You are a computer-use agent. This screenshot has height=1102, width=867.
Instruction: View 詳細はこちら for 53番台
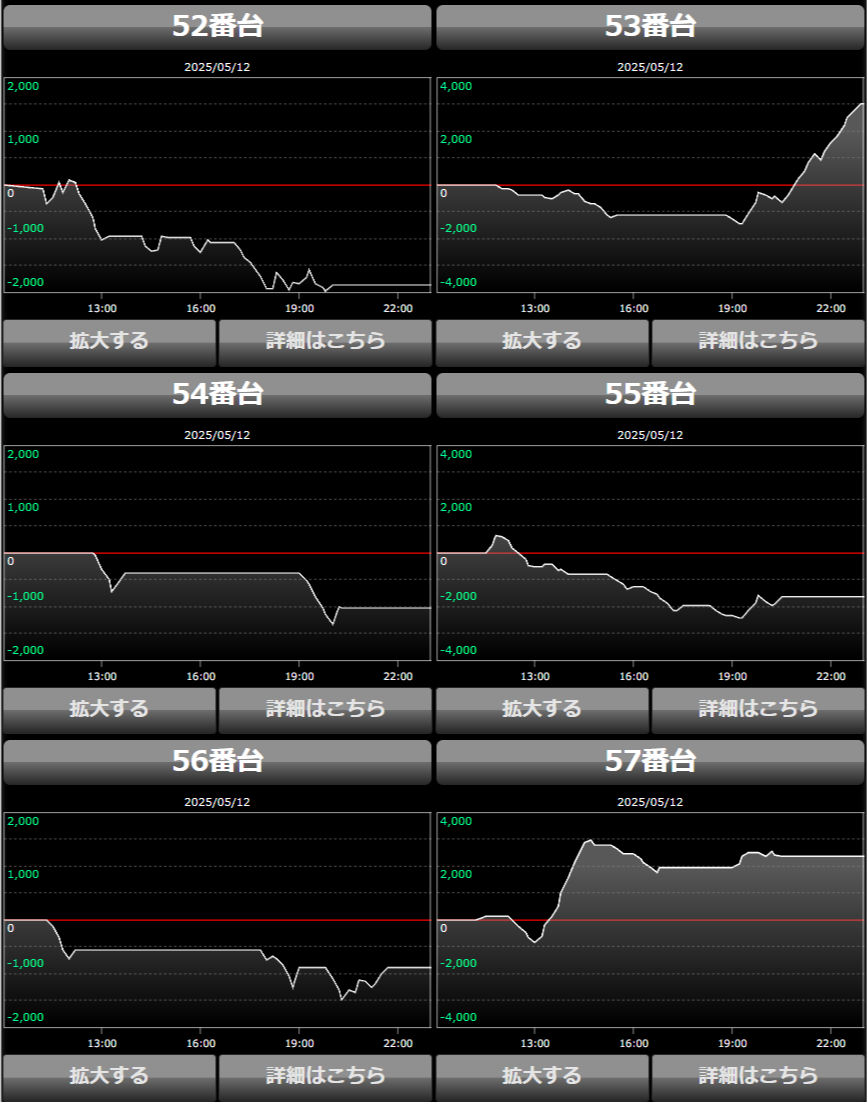pyautogui.click(x=758, y=342)
